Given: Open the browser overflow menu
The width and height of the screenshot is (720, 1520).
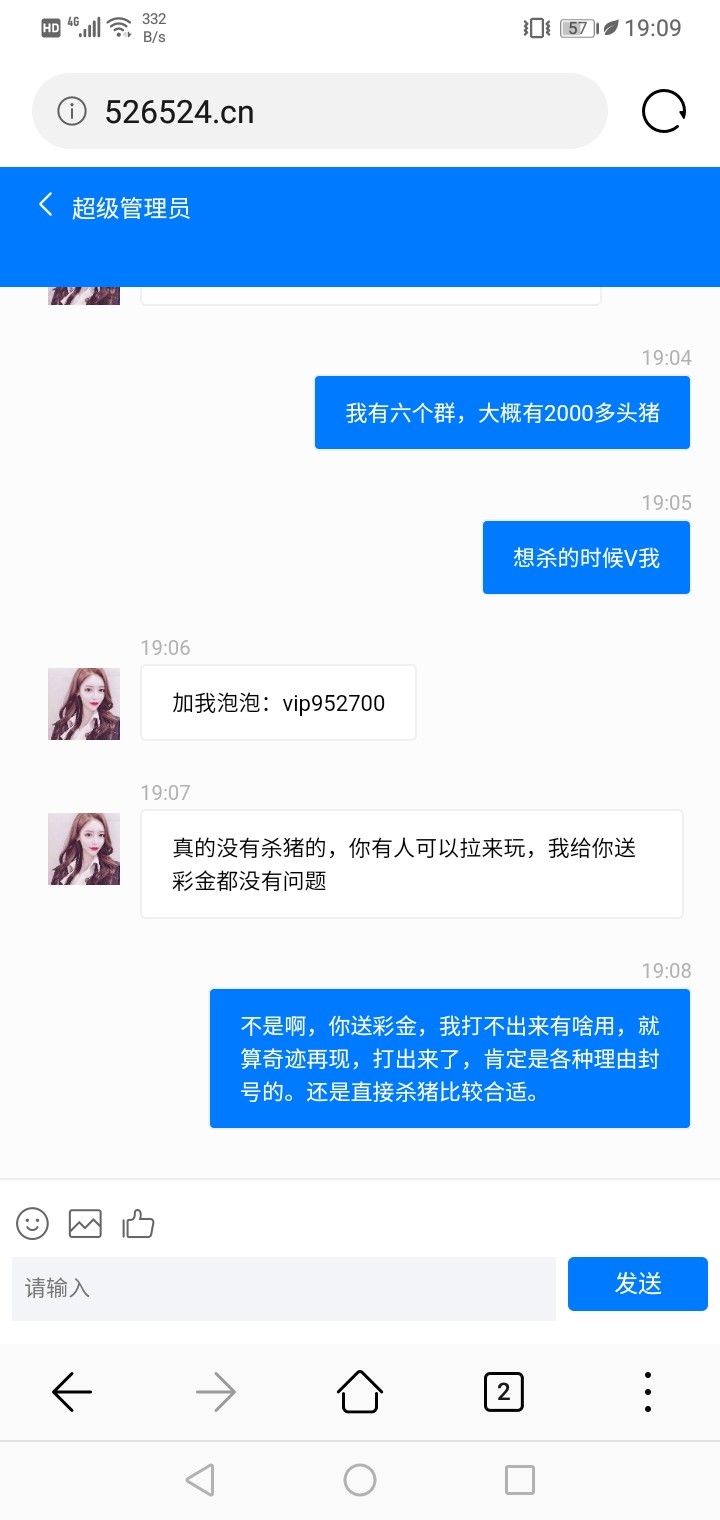Looking at the screenshot, I should pyautogui.click(x=647, y=1391).
